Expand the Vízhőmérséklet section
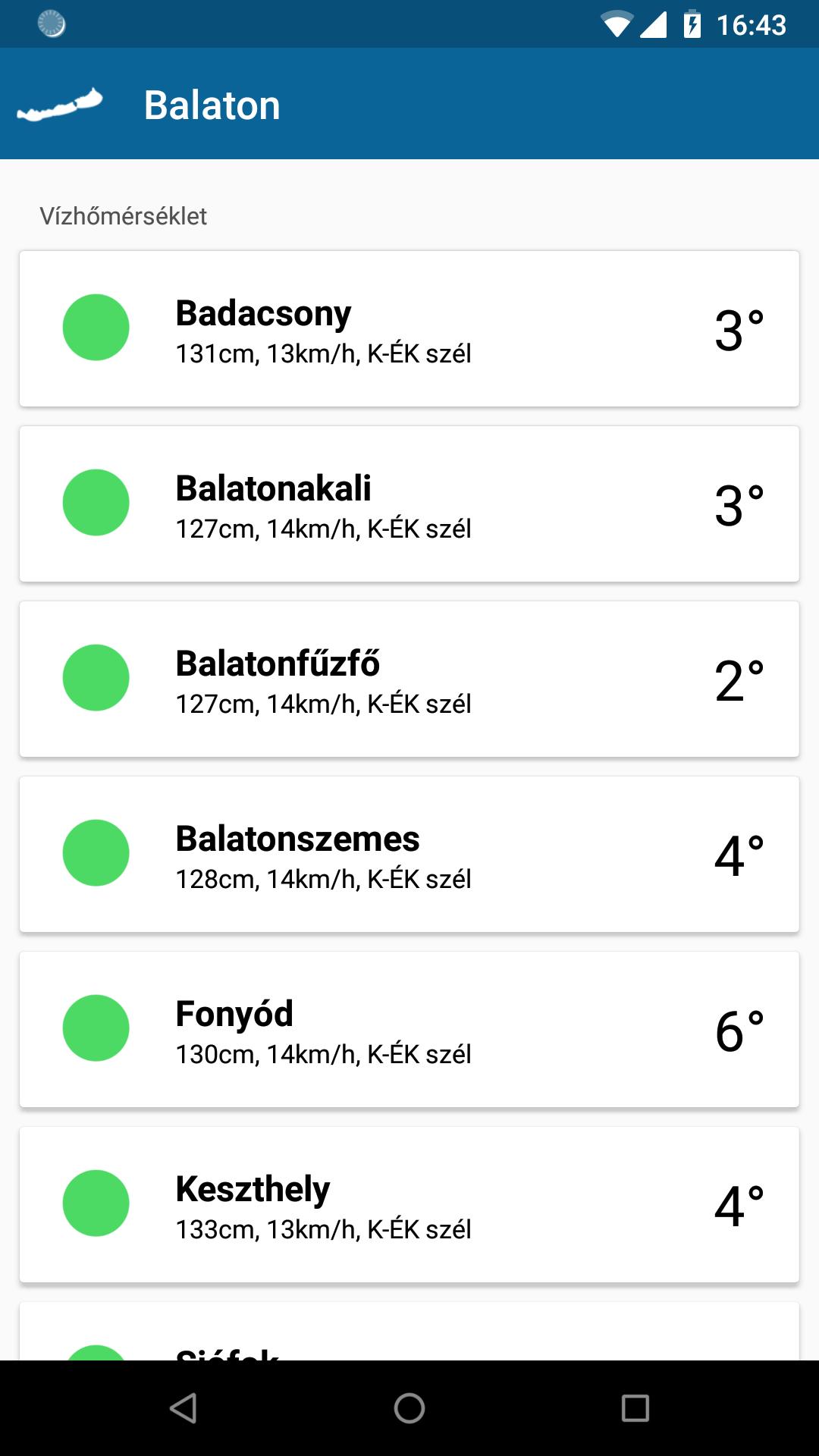This screenshot has width=819, height=1456. [123, 216]
